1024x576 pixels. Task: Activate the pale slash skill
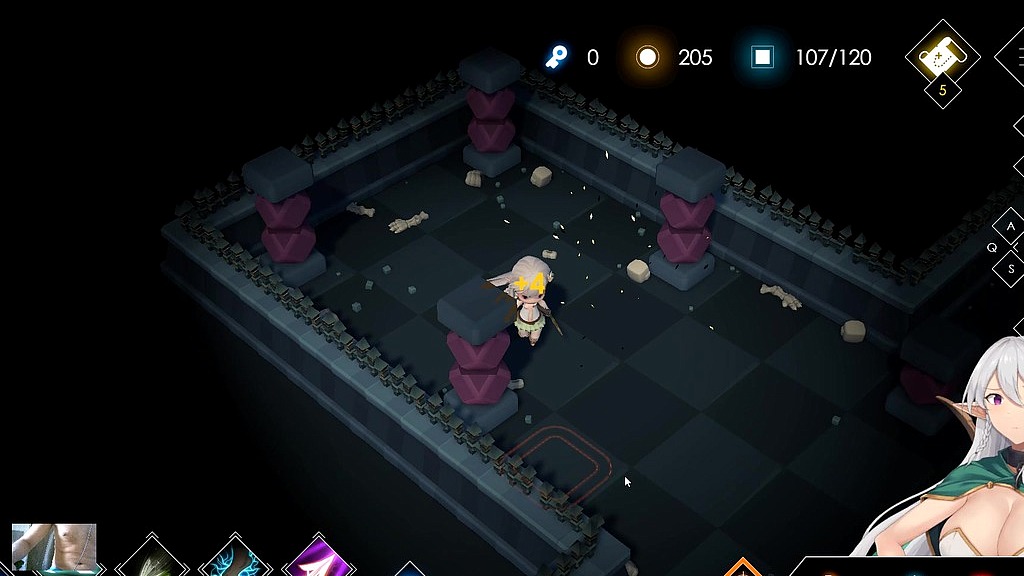(x=153, y=562)
